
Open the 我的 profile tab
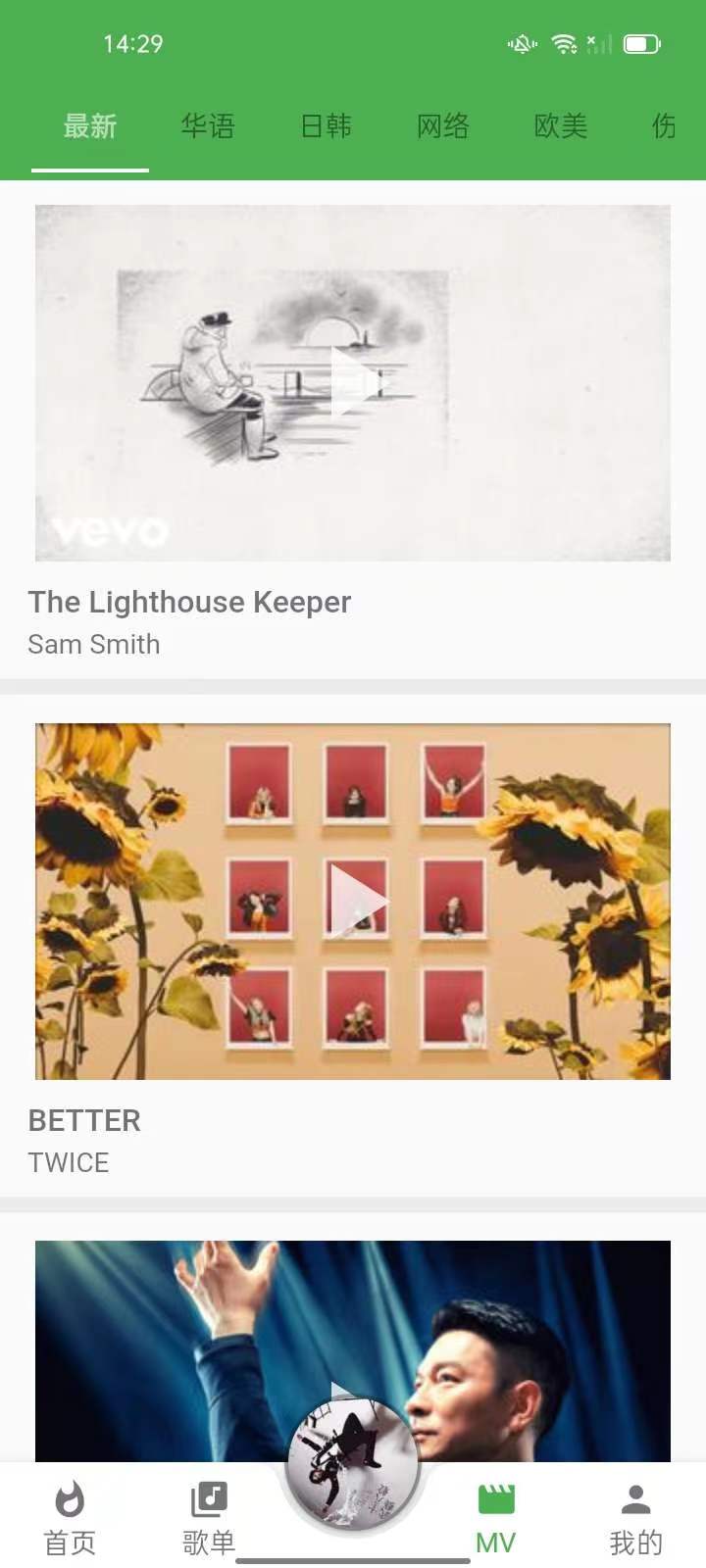[635, 1517]
